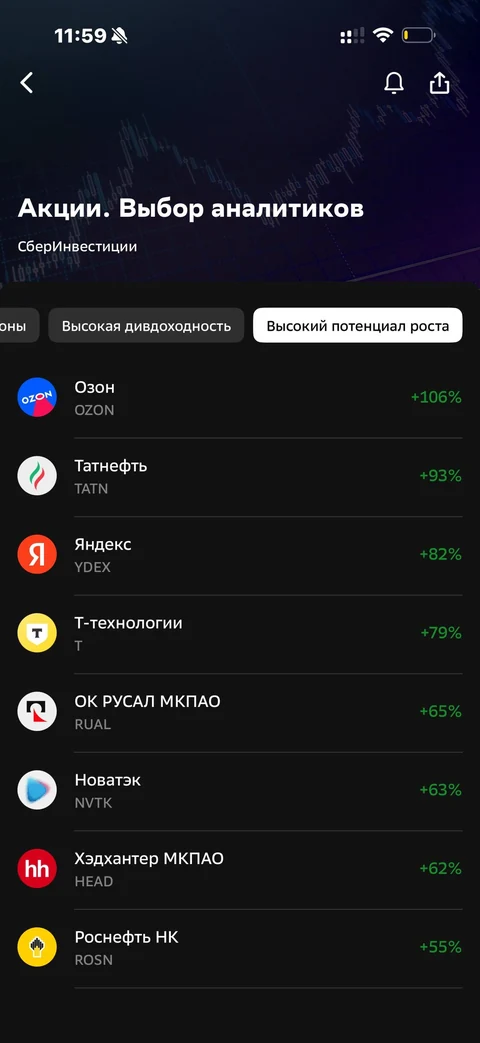Viewport: 480px width, 1043px height.
Task: View Яндекс YDEX stock details
Action: click(x=240, y=555)
